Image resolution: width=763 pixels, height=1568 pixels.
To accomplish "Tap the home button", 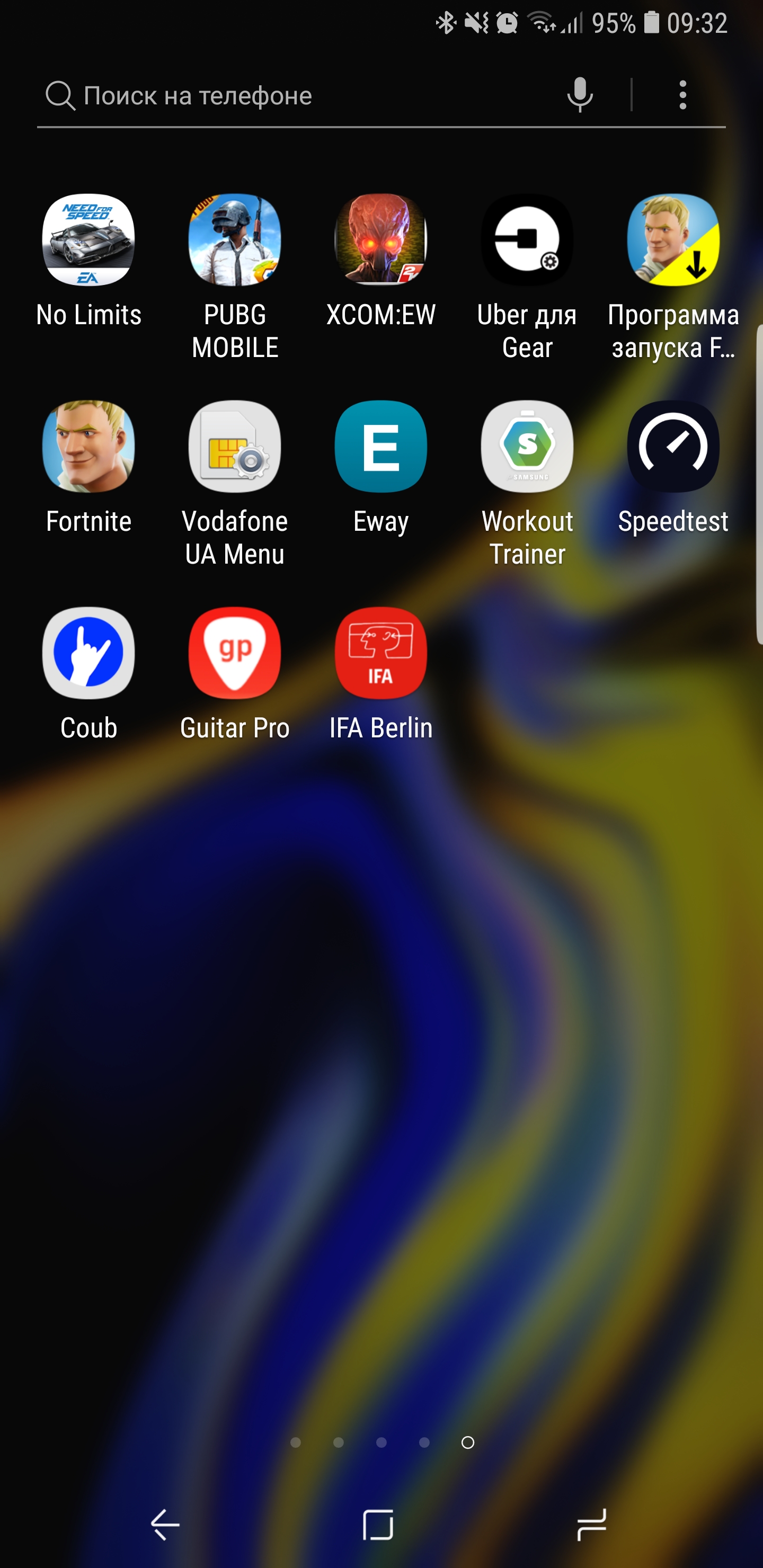I will coord(378,1525).
